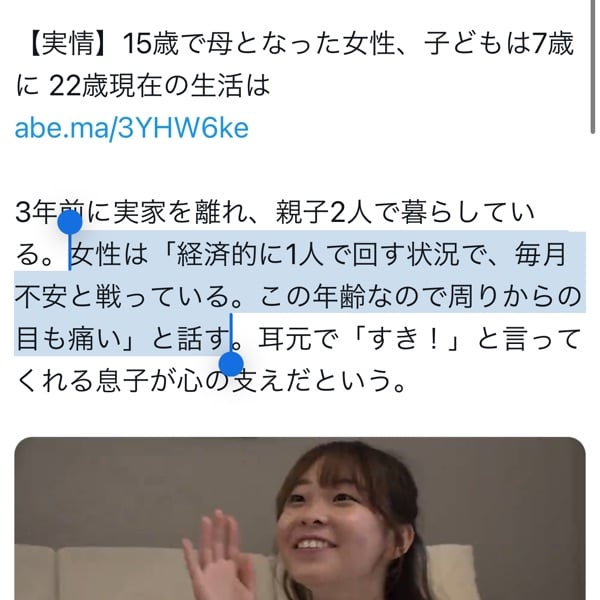Viewport: 600px width, 600px height.
Task: Open the abe.ma/3YHW6ke link
Action: pyautogui.click(x=131, y=130)
